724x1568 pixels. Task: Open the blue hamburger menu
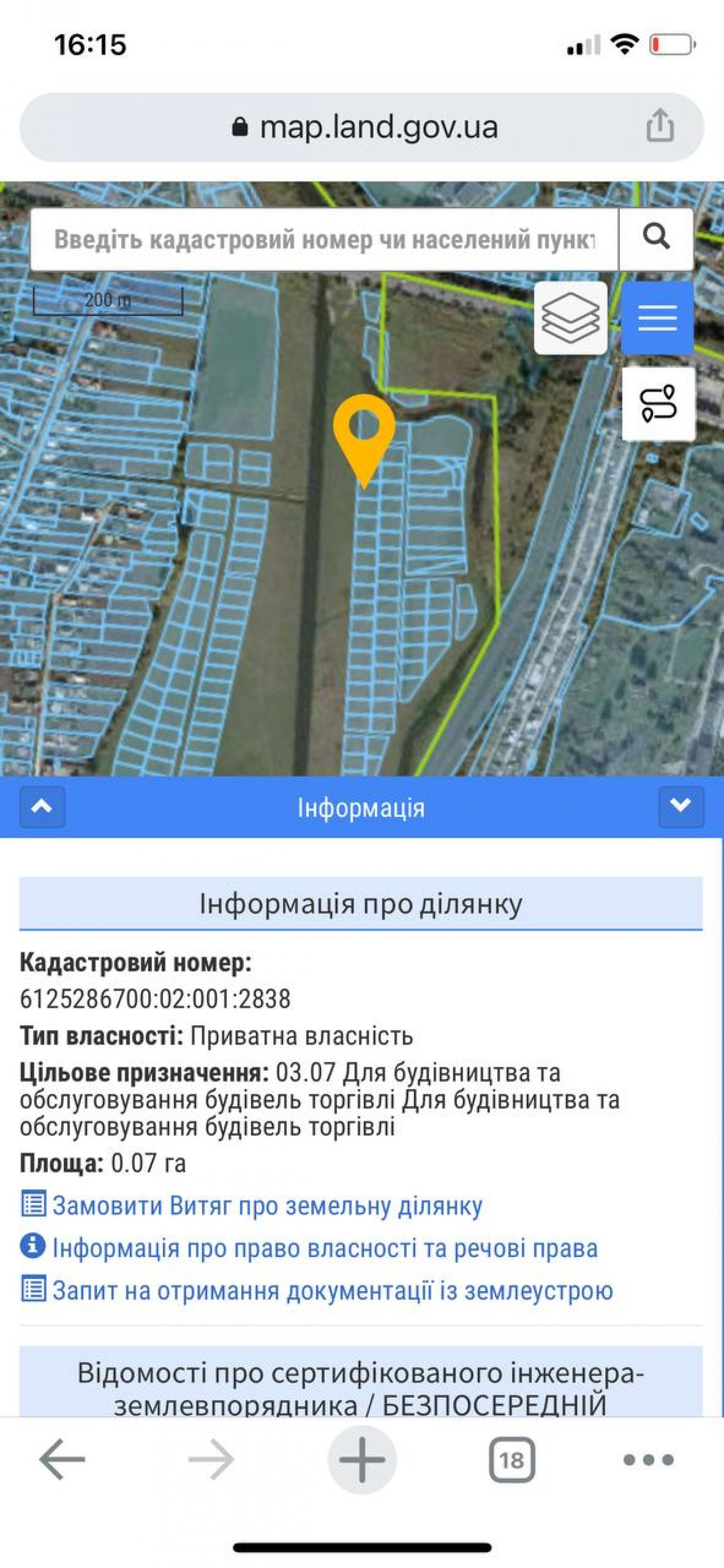[657, 318]
